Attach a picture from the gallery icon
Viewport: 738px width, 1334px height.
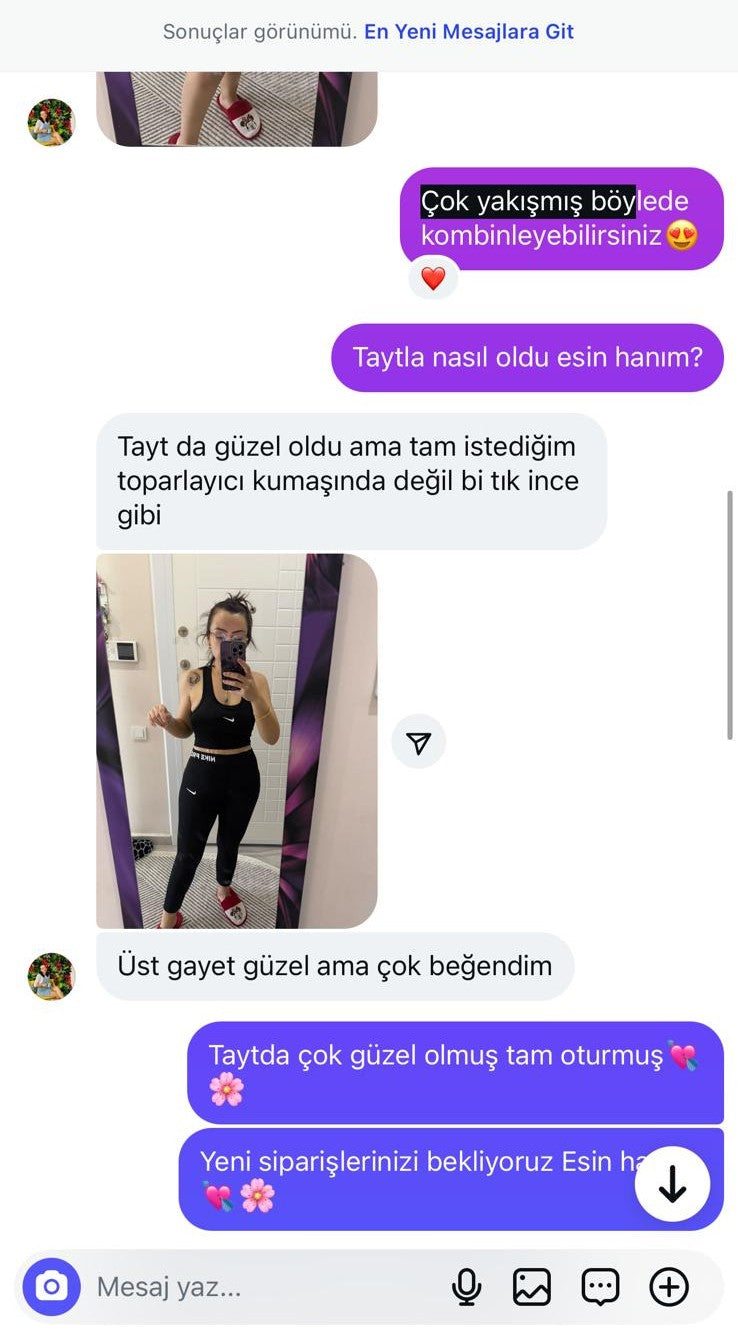(x=532, y=1287)
